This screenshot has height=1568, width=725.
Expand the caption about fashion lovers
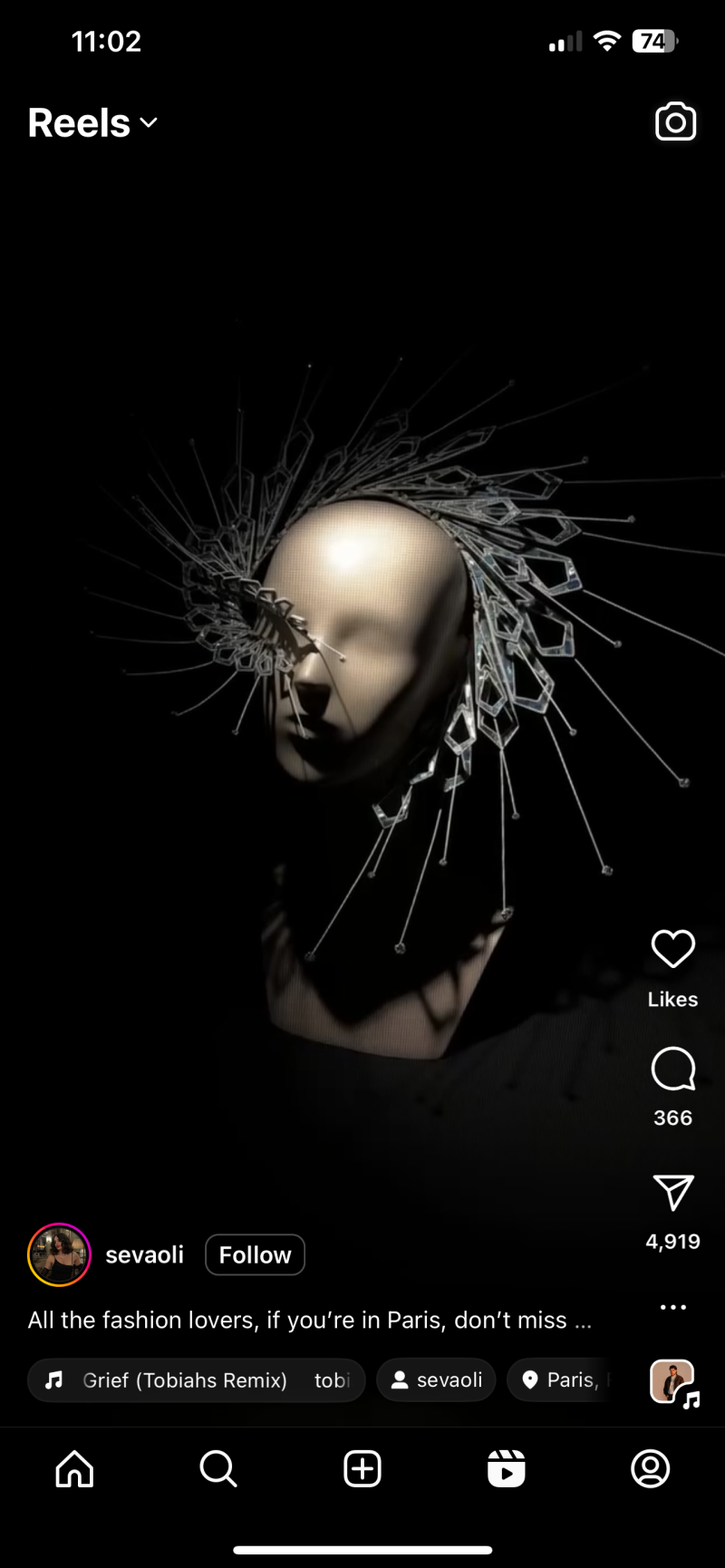[310, 1320]
